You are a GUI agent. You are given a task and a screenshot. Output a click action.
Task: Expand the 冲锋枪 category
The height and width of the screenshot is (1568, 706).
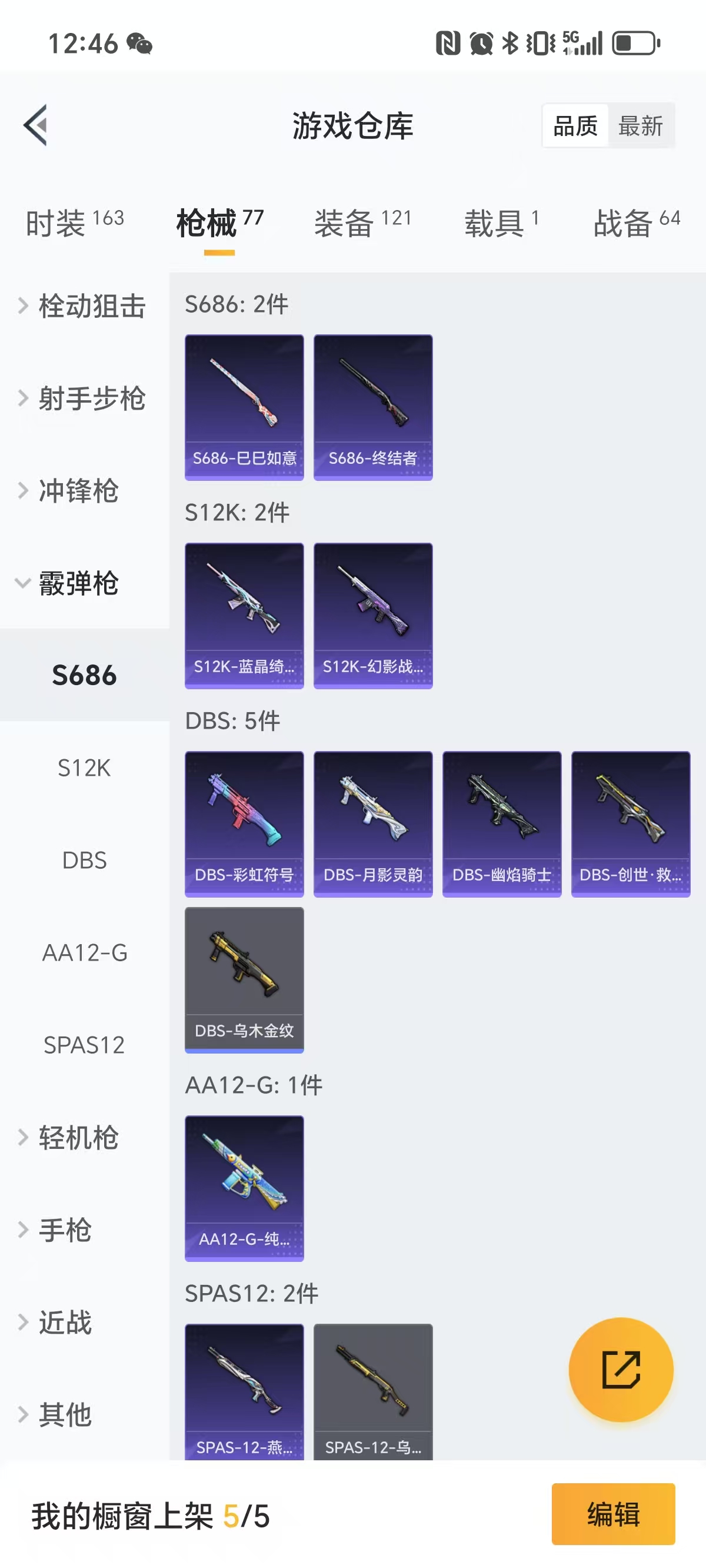[79, 491]
